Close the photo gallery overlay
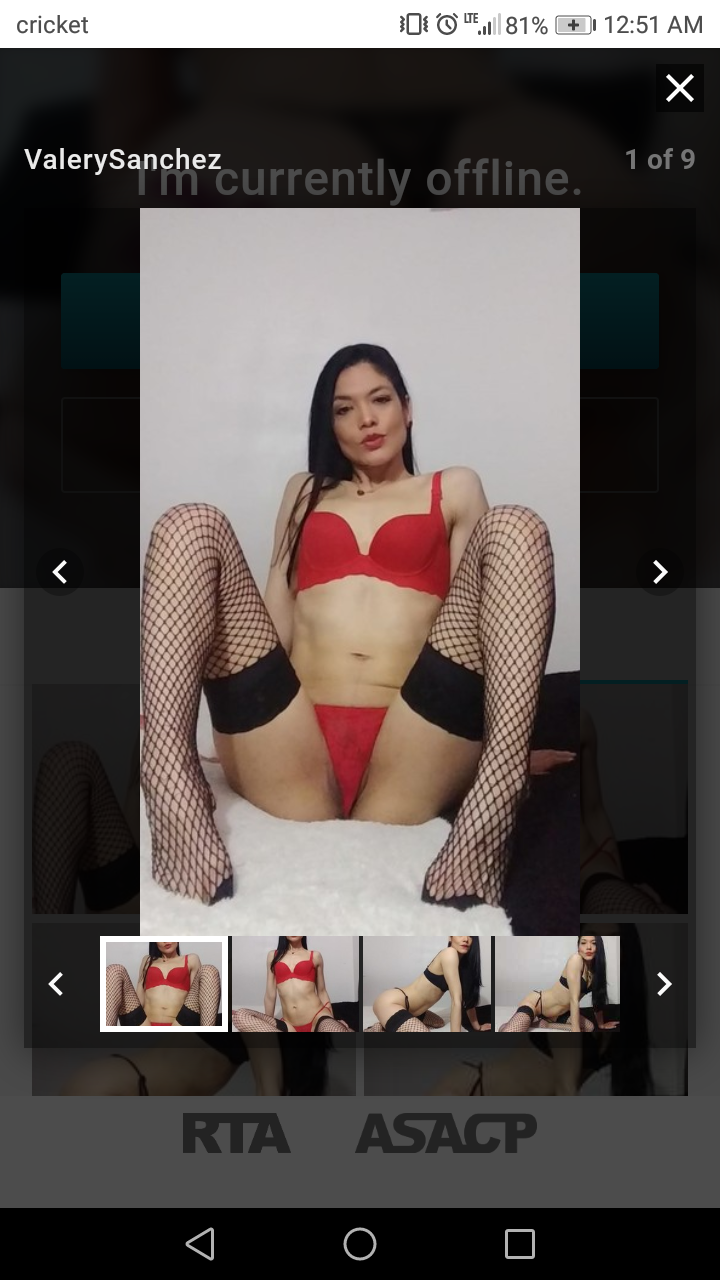Screen dimensions: 720x1280 680,88
